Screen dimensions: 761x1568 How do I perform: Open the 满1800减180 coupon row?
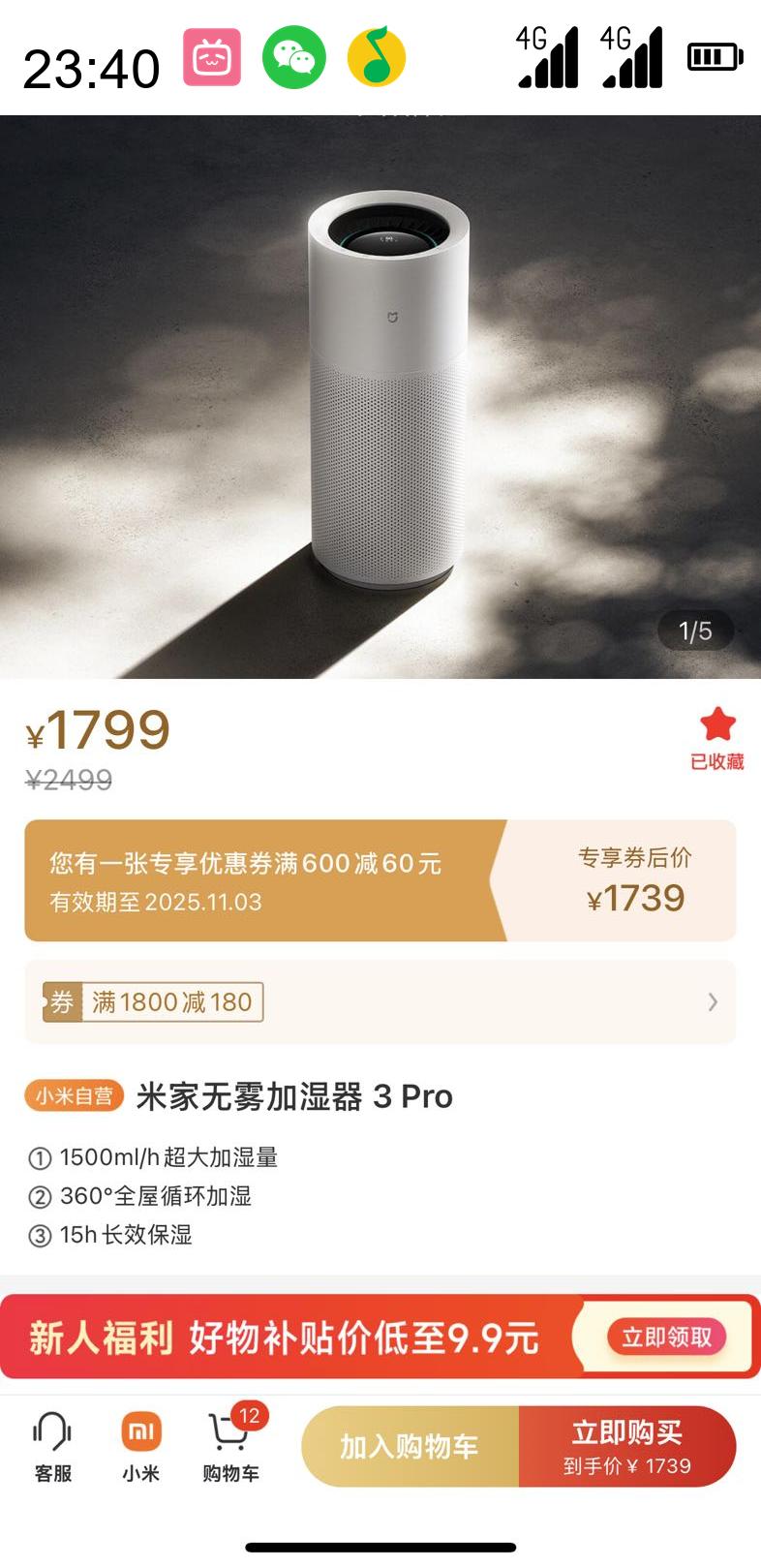point(380,1001)
